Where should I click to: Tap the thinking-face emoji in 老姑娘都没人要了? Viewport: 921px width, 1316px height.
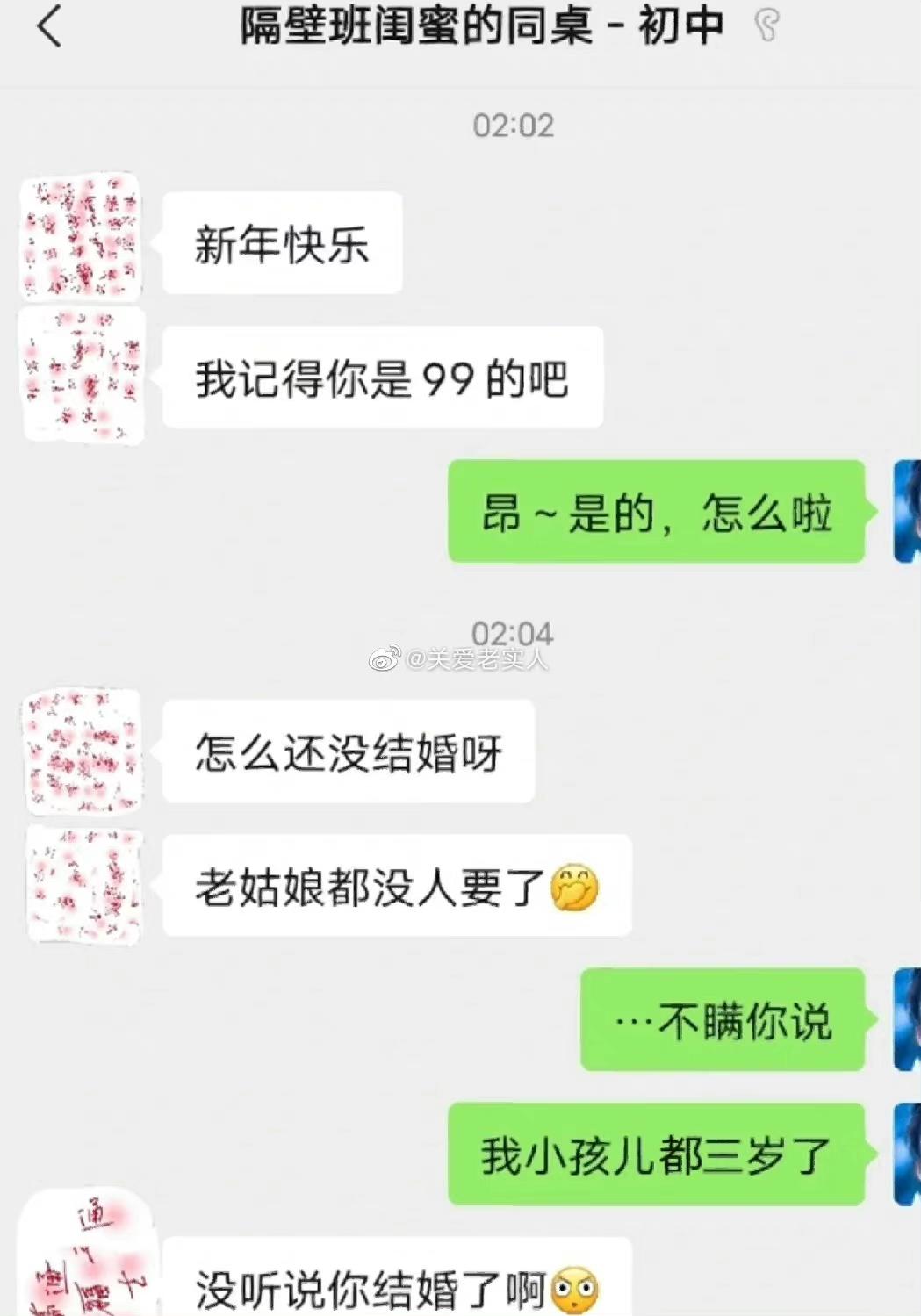click(575, 888)
